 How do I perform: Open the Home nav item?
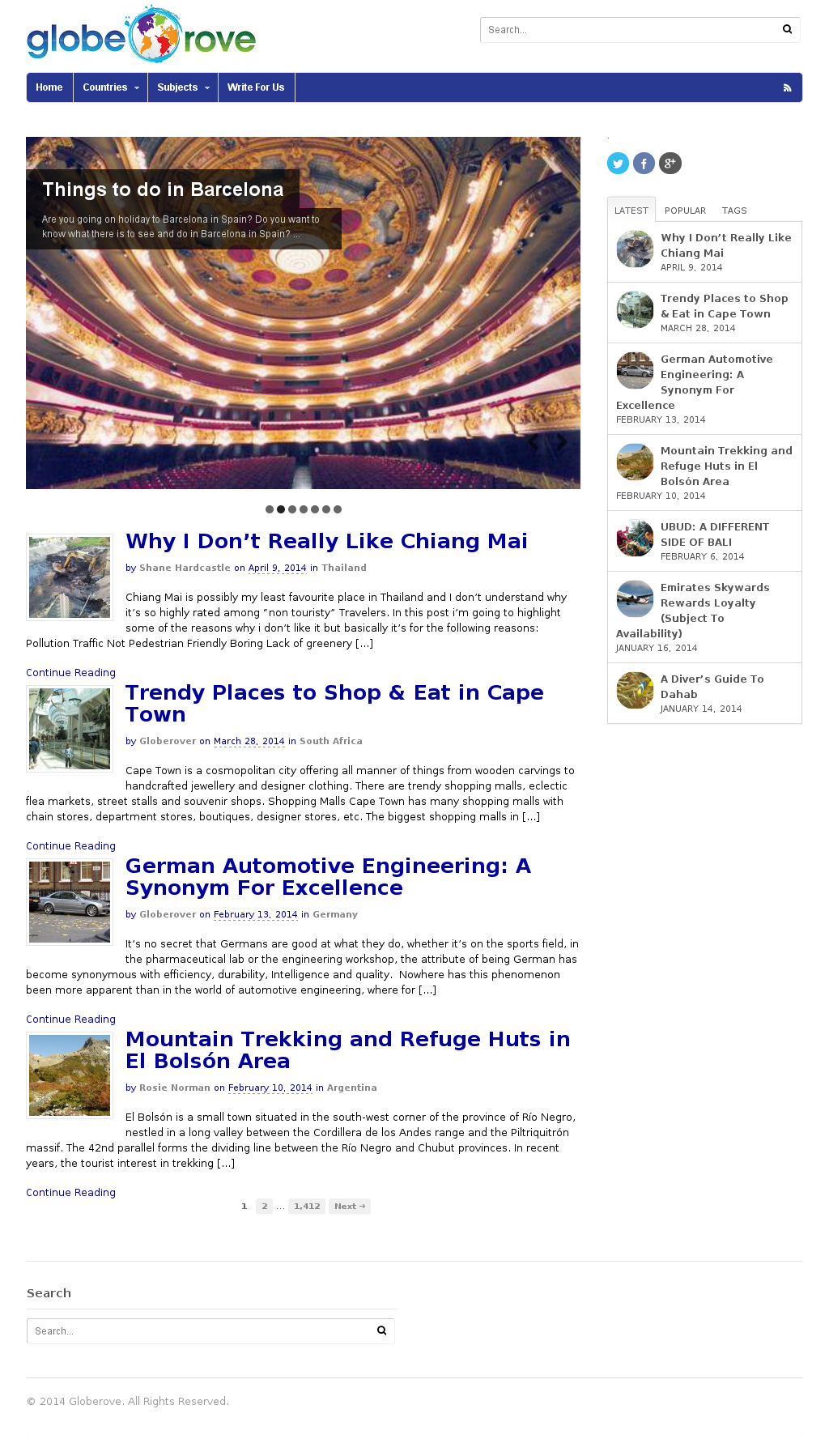49,87
